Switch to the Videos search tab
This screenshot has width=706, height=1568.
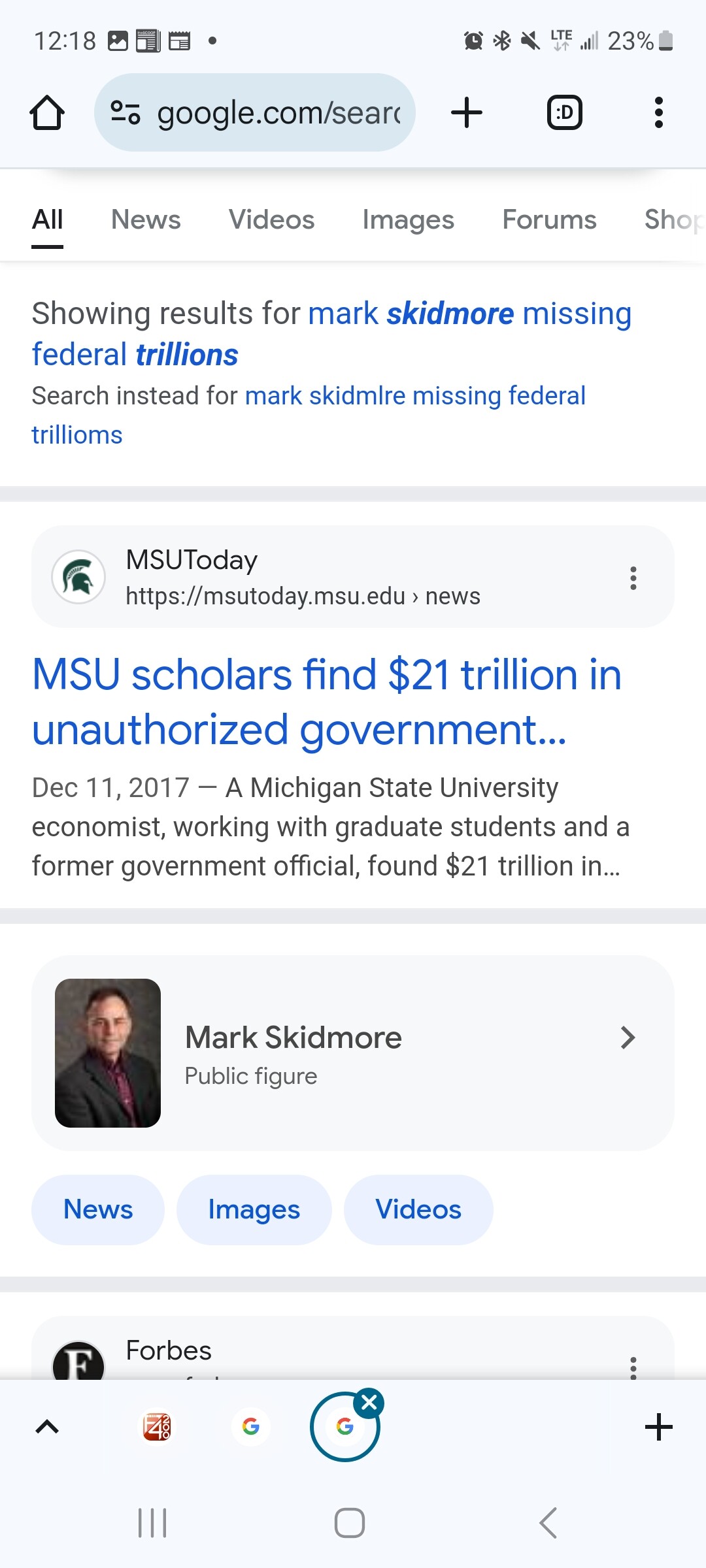(271, 220)
